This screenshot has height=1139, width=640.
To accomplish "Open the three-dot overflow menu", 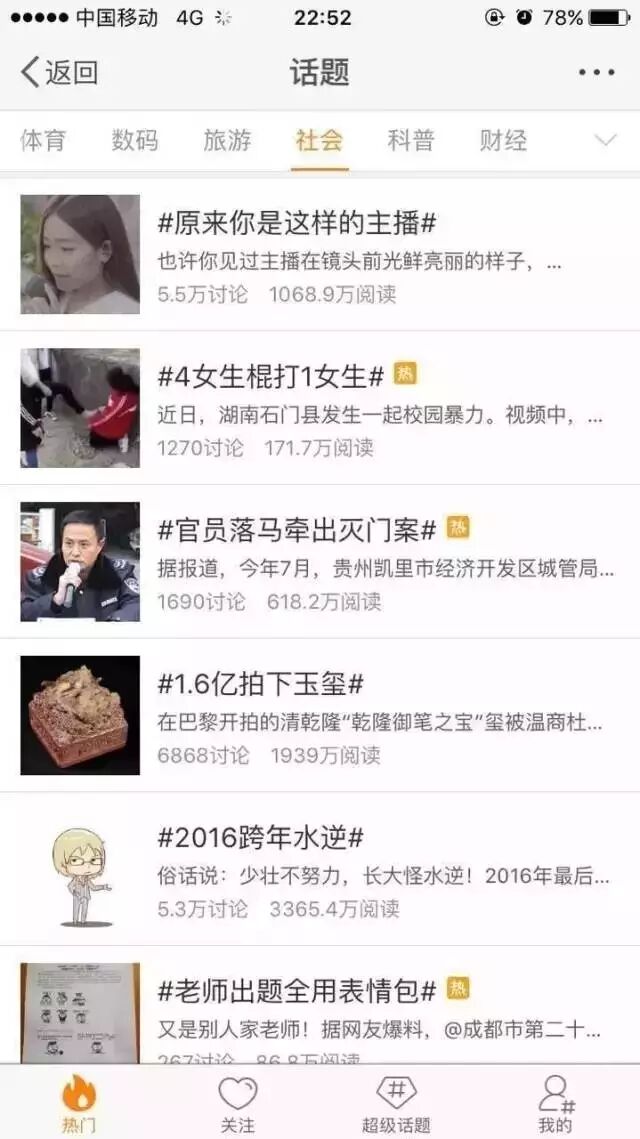I will pyautogui.click(x=596, y=72).
